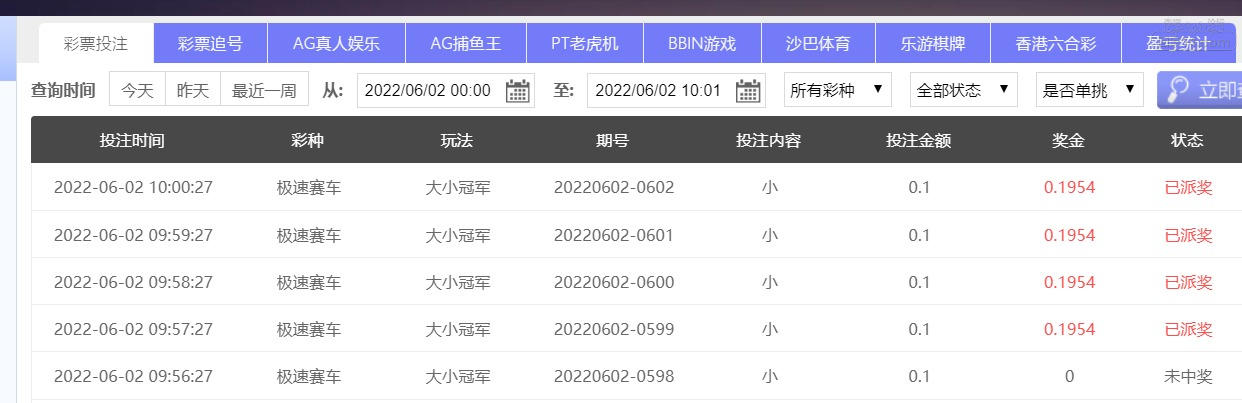This screenshot has height=403, width=1242.
Task: Select the 彩票投注 tab
Action: tap(96, 44)
